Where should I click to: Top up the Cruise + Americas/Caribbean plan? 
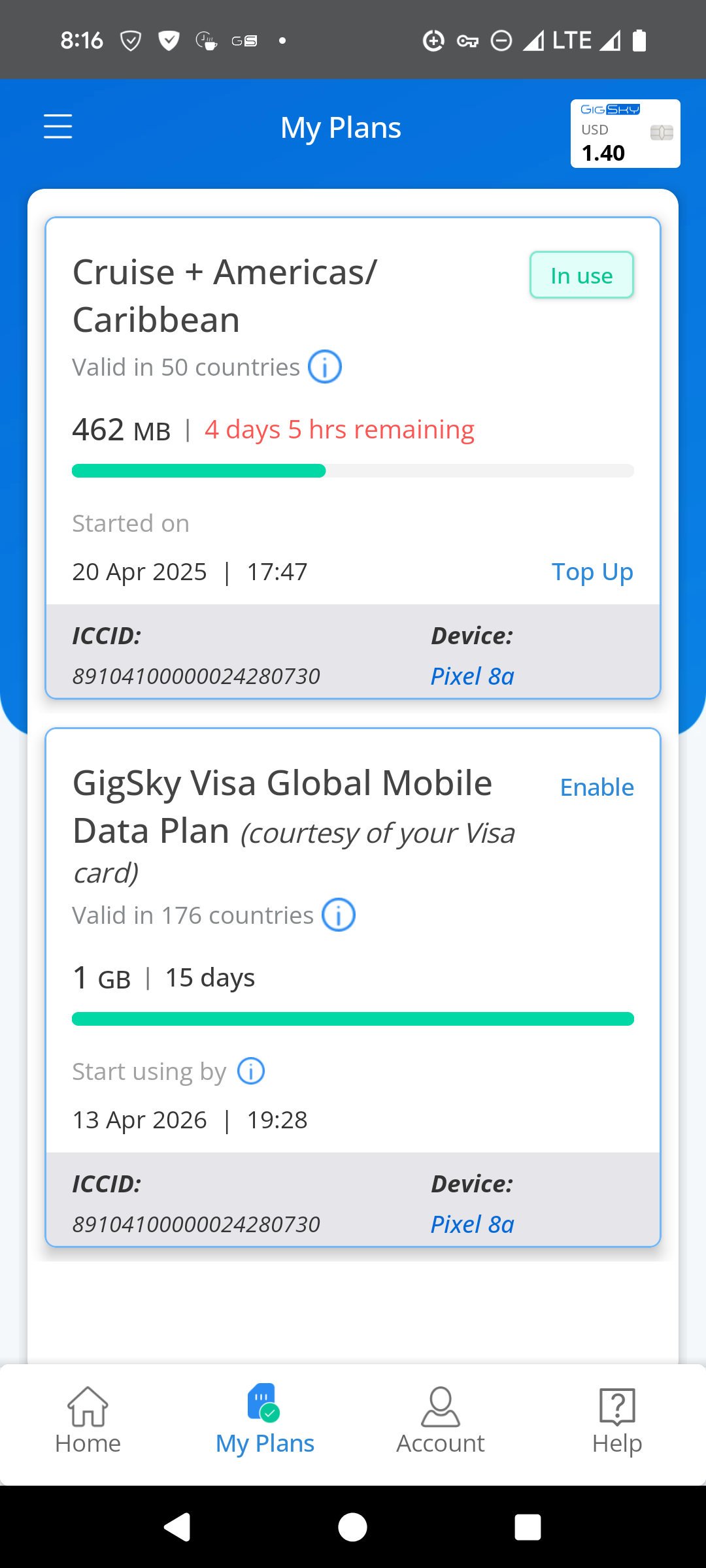pos(592,572)
